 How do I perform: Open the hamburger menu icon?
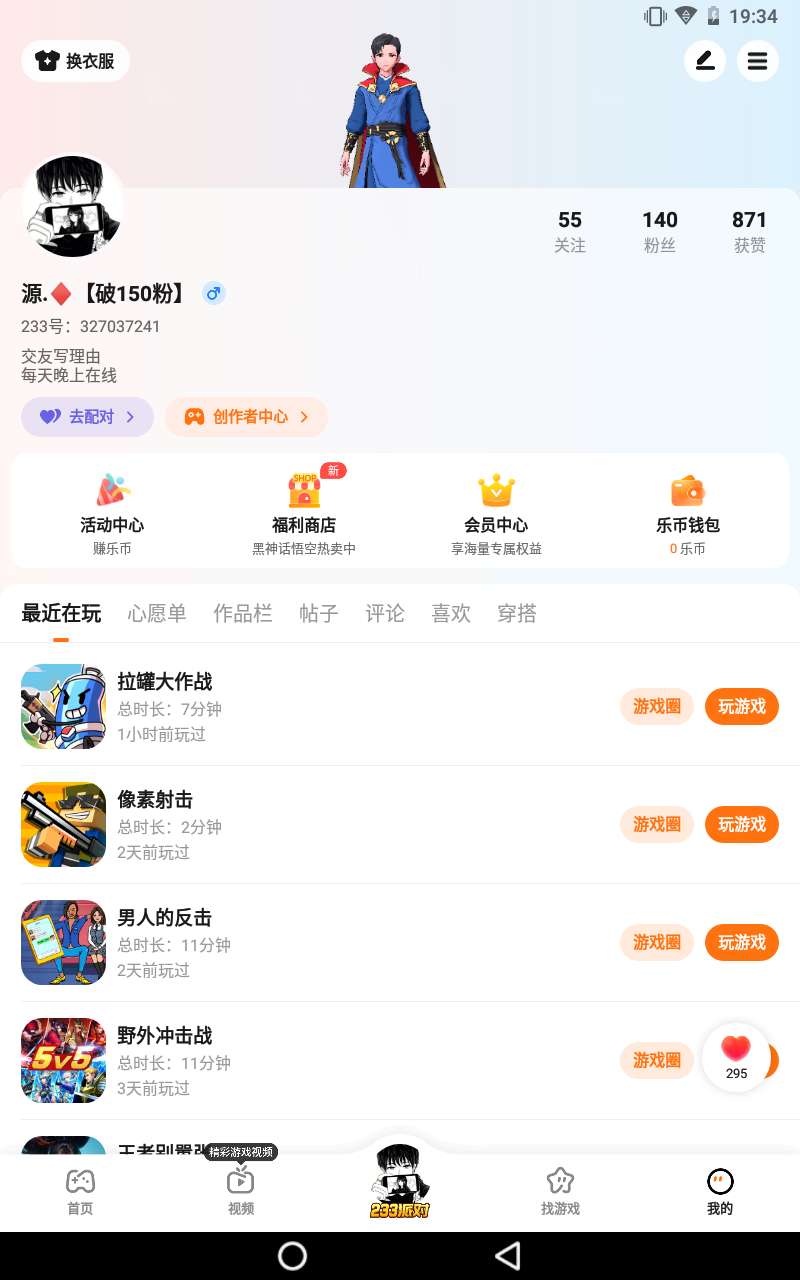758,61
